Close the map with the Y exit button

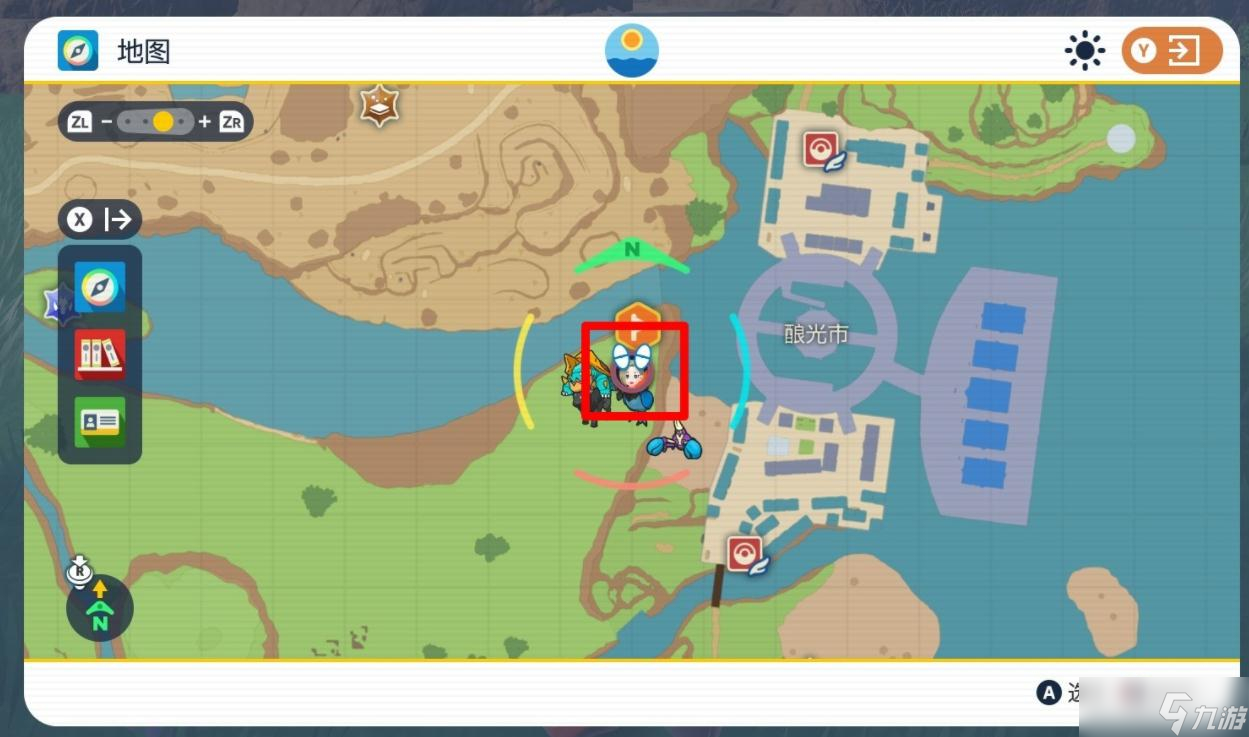(x=1172, y=50)
